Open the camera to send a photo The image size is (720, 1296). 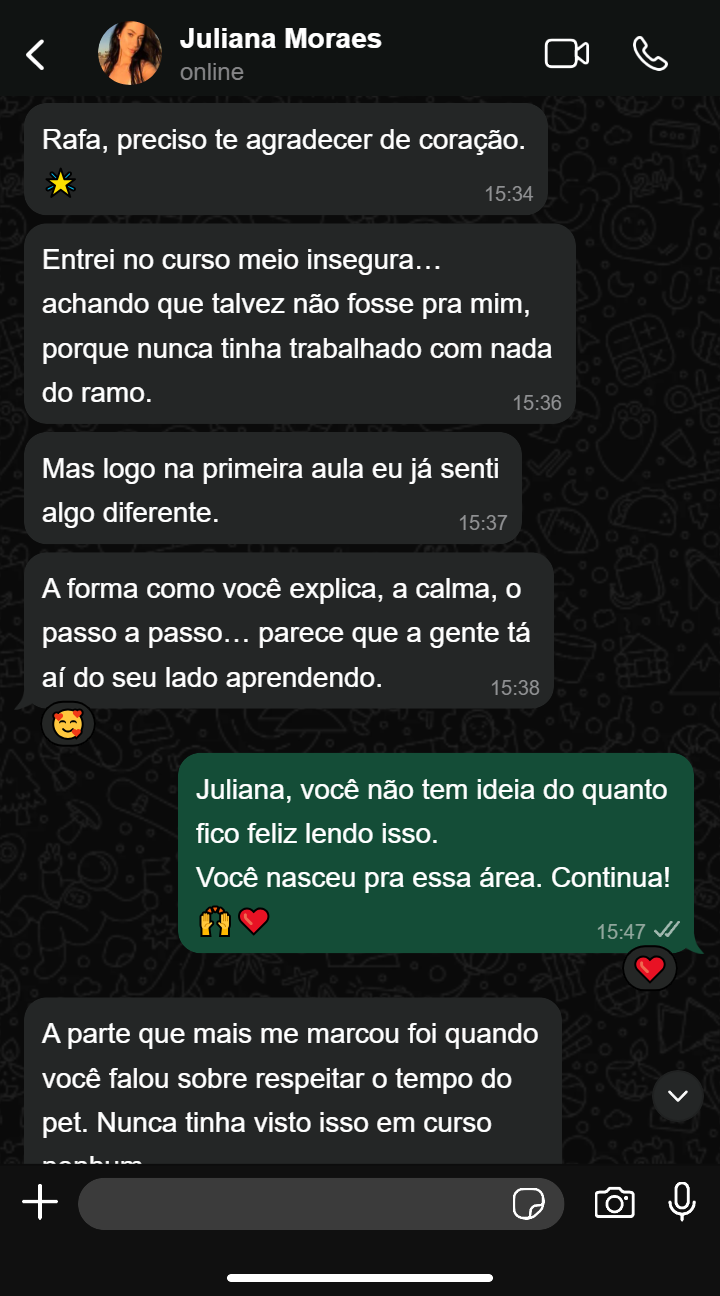click(614, 1203)
